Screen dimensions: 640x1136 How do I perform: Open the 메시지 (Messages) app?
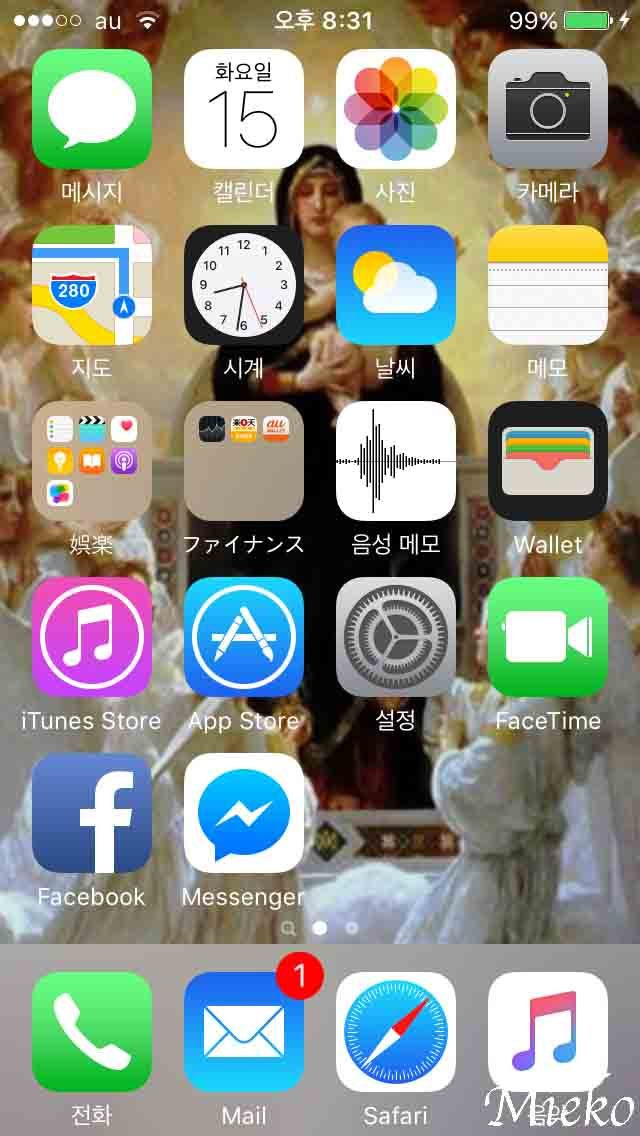pyautogui.click(x=92, y=109)
